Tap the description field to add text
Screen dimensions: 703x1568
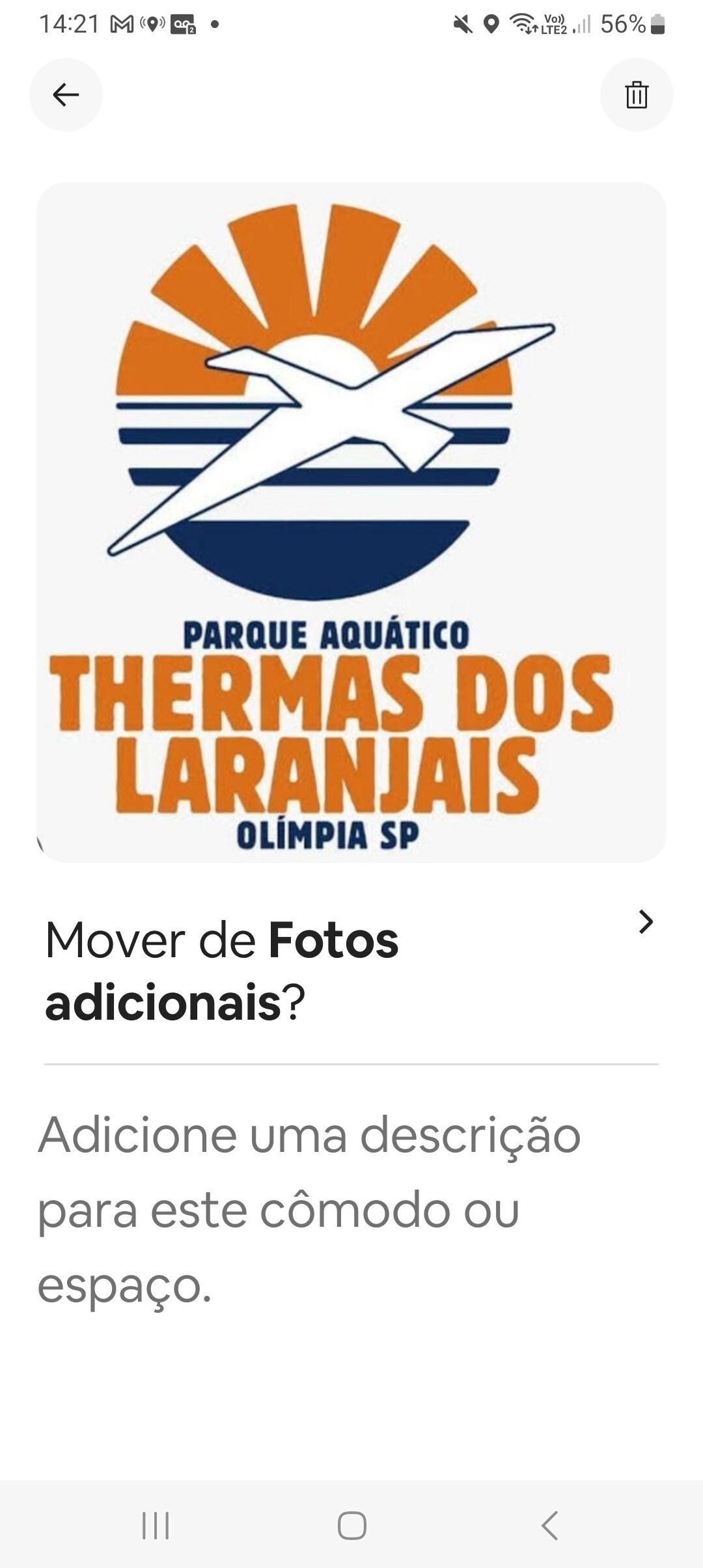pos(351,1210)
